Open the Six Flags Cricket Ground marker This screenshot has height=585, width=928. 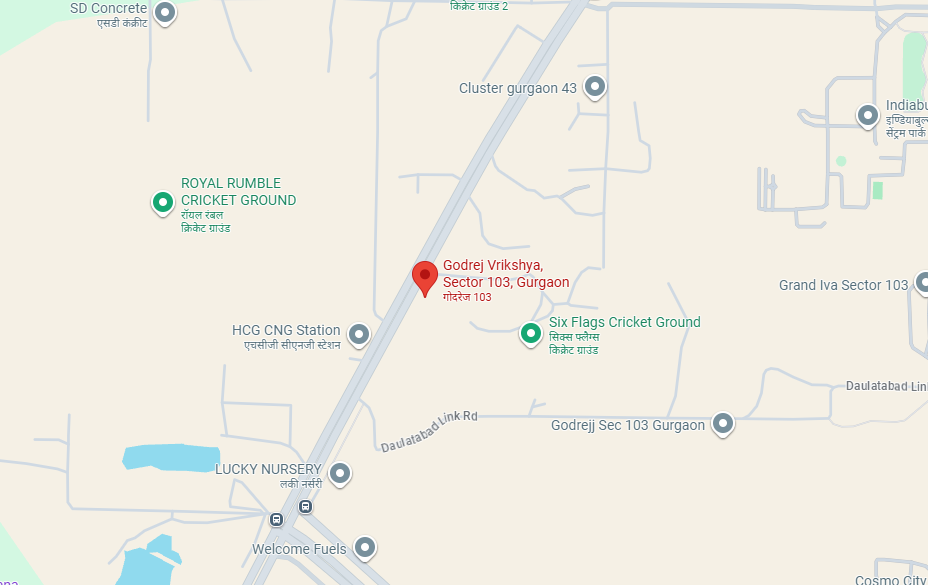tap(530, 334)
